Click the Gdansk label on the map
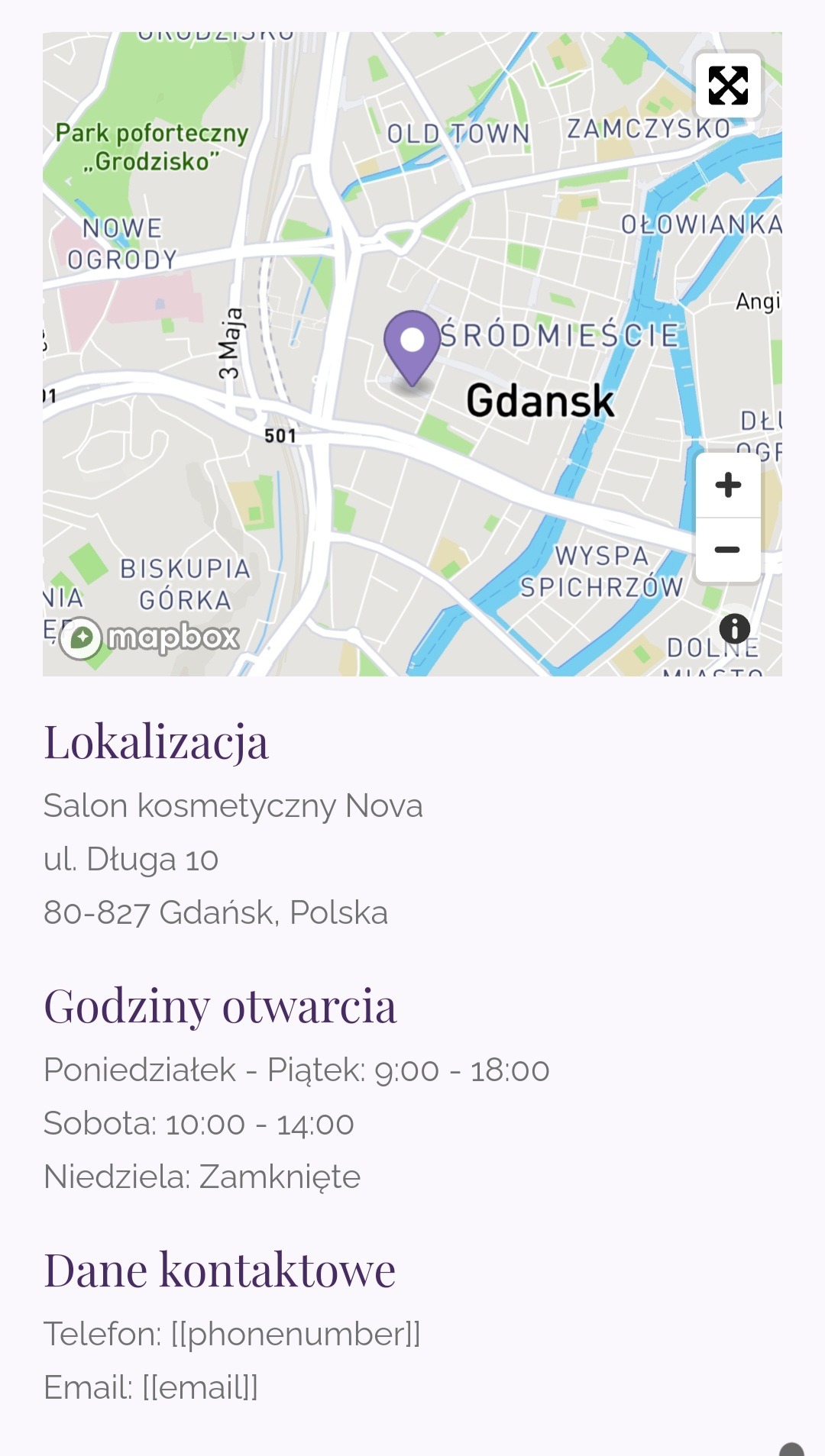 (x=541, y=402)
